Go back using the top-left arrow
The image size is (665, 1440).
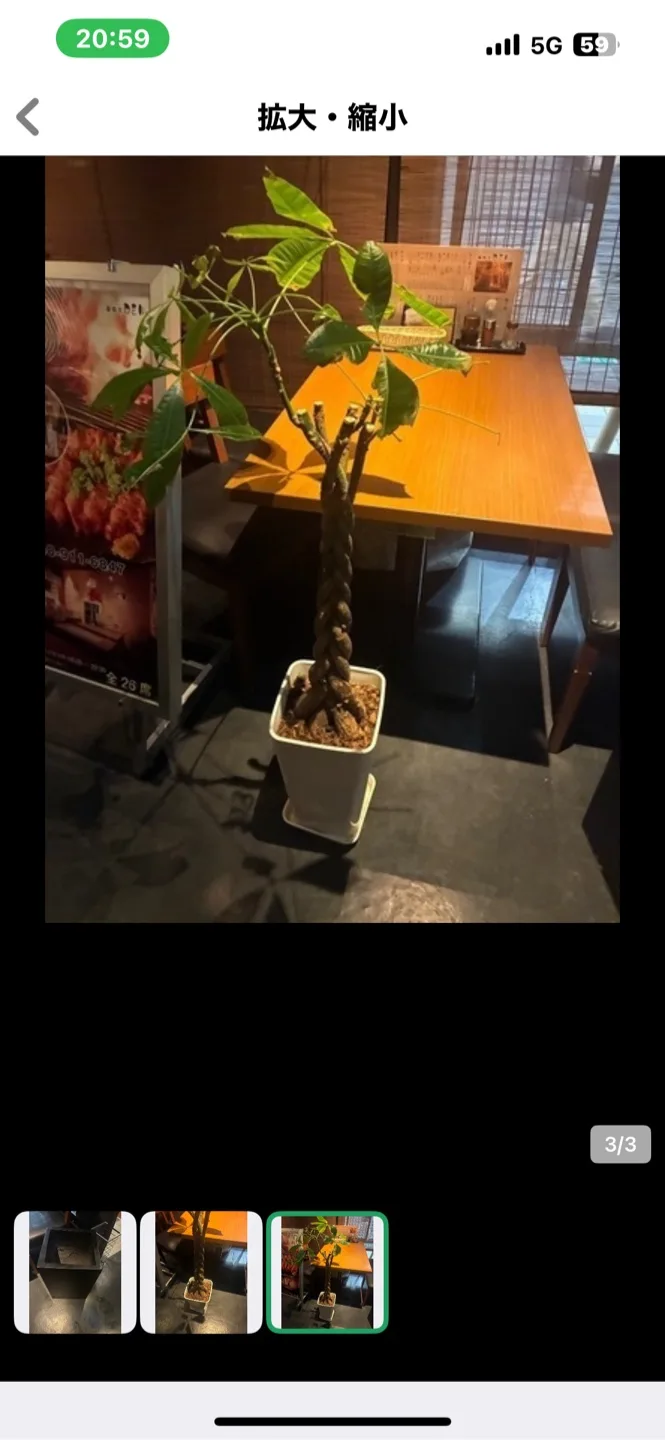tap(29, 118)
